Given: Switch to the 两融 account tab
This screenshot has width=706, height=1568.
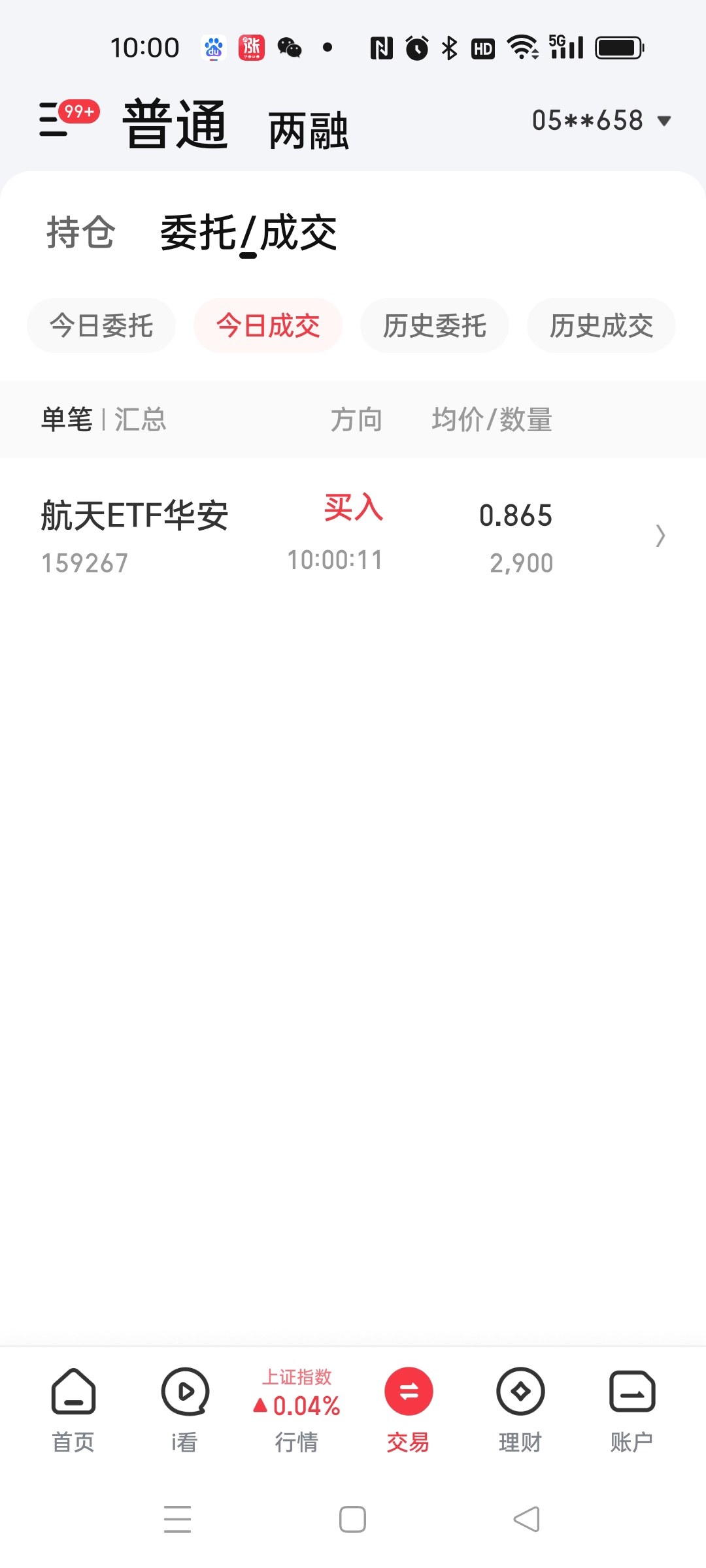Looking at the screenshot, I should point(309,131).
